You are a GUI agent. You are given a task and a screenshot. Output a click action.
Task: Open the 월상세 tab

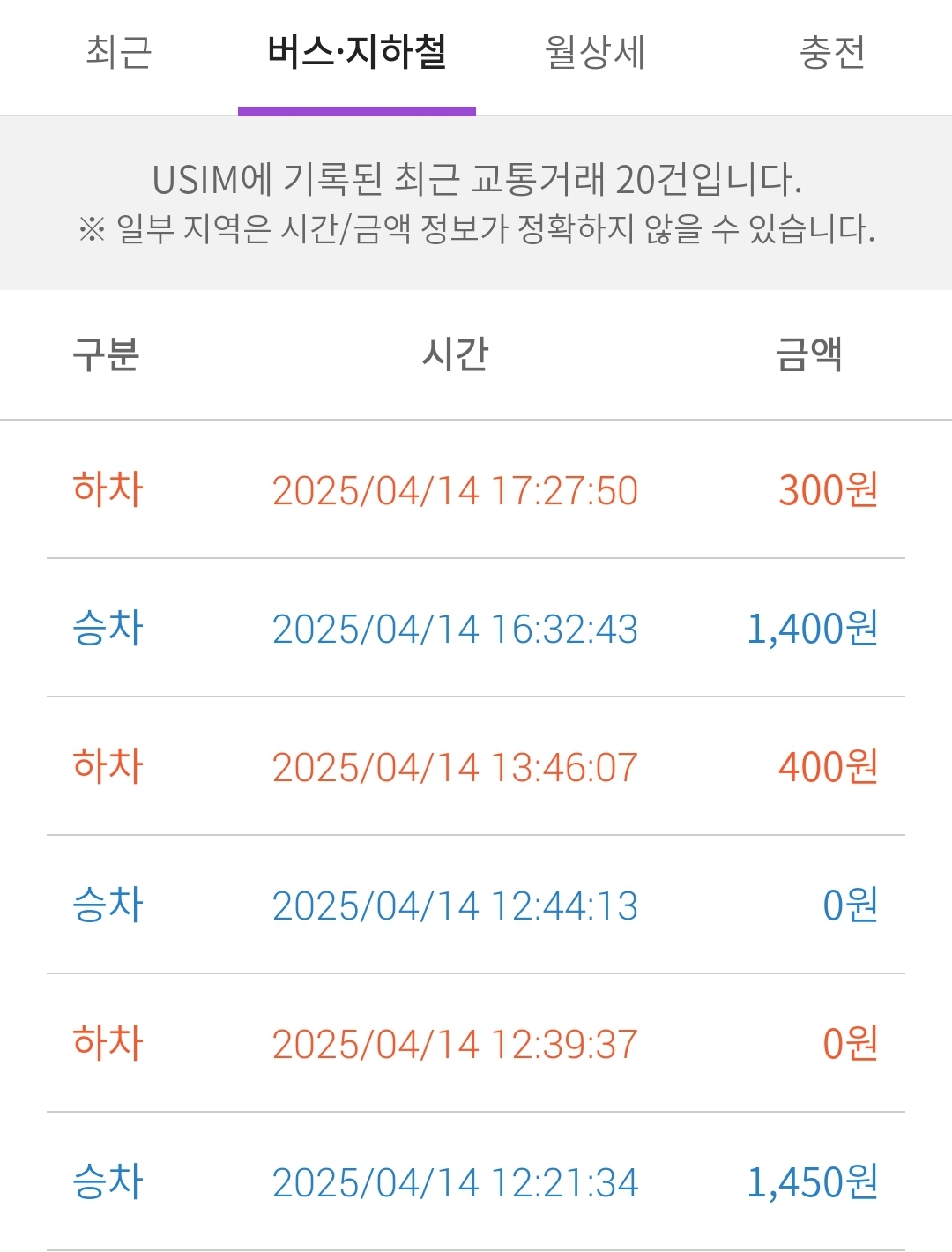click(595, 53)
